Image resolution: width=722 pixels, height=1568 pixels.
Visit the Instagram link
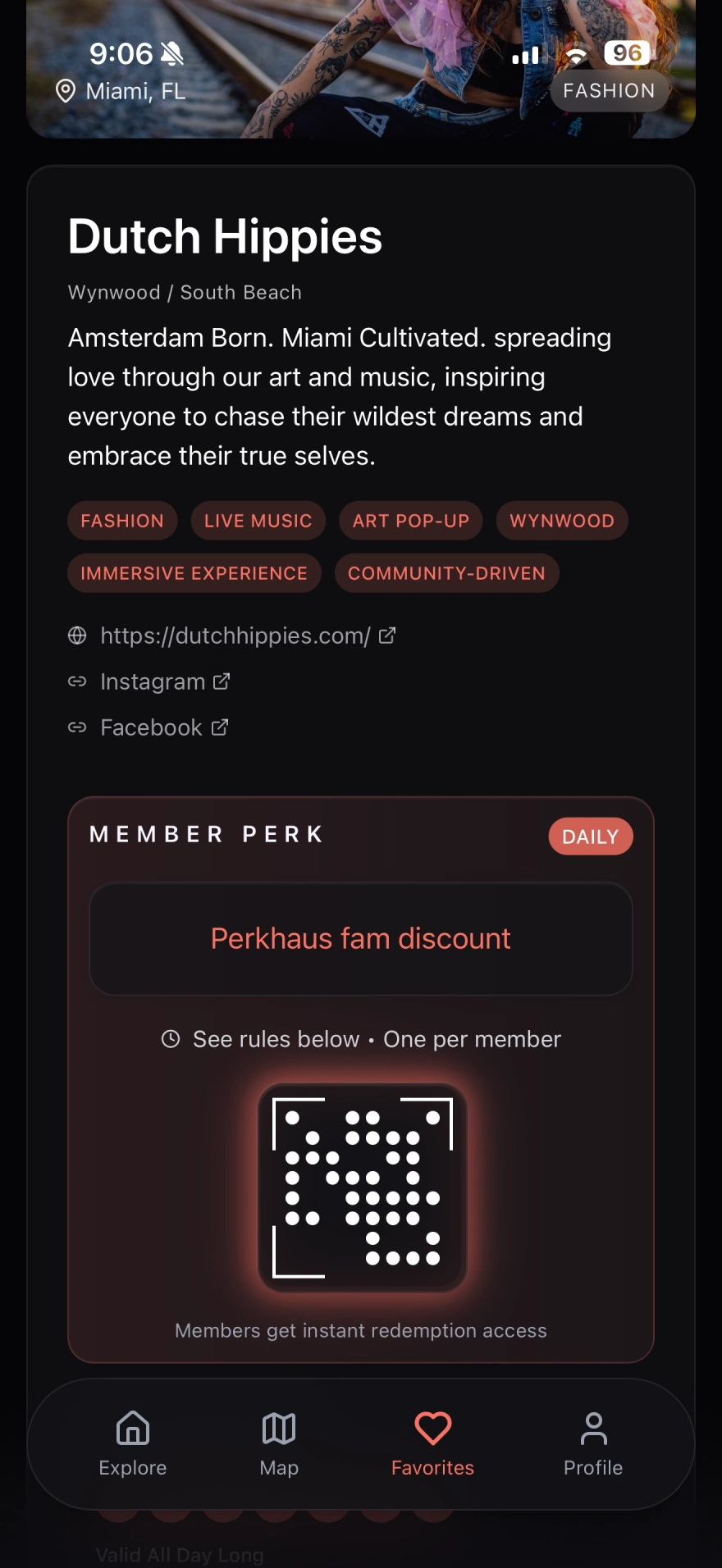tap(153, 681)
